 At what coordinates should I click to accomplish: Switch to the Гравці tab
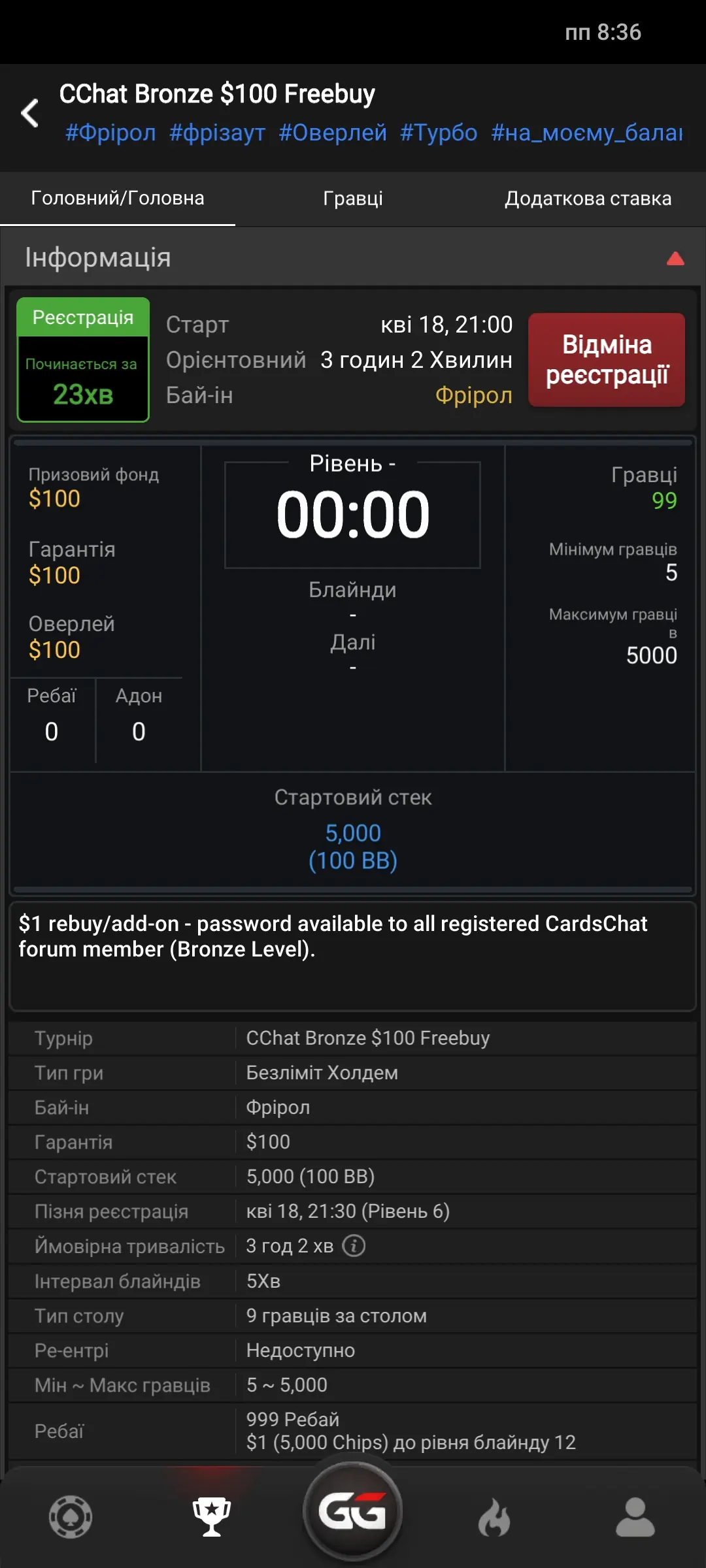[x=353, y=199]
